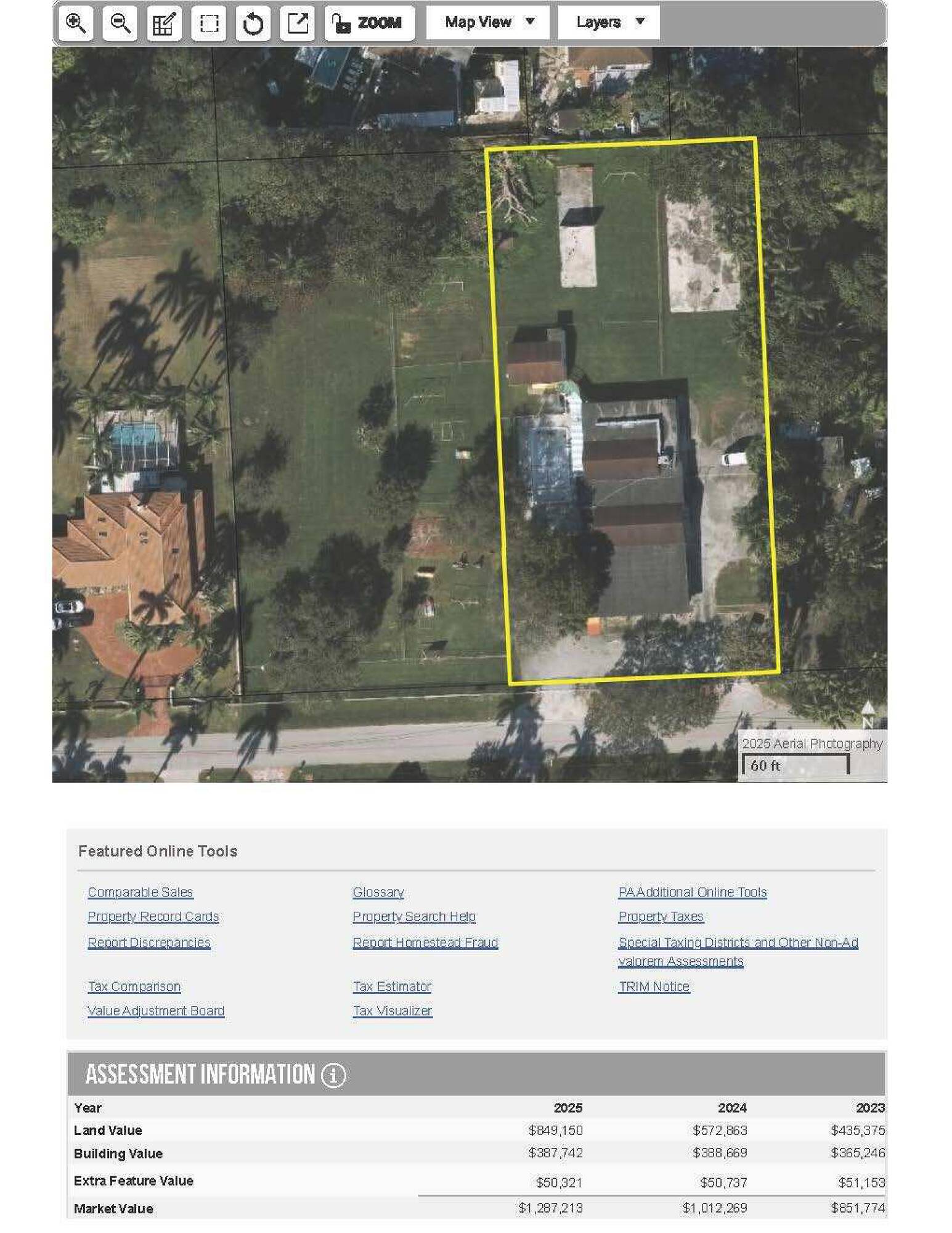
Task: Reset the map with refresh icon
Action: click(253, 23)
